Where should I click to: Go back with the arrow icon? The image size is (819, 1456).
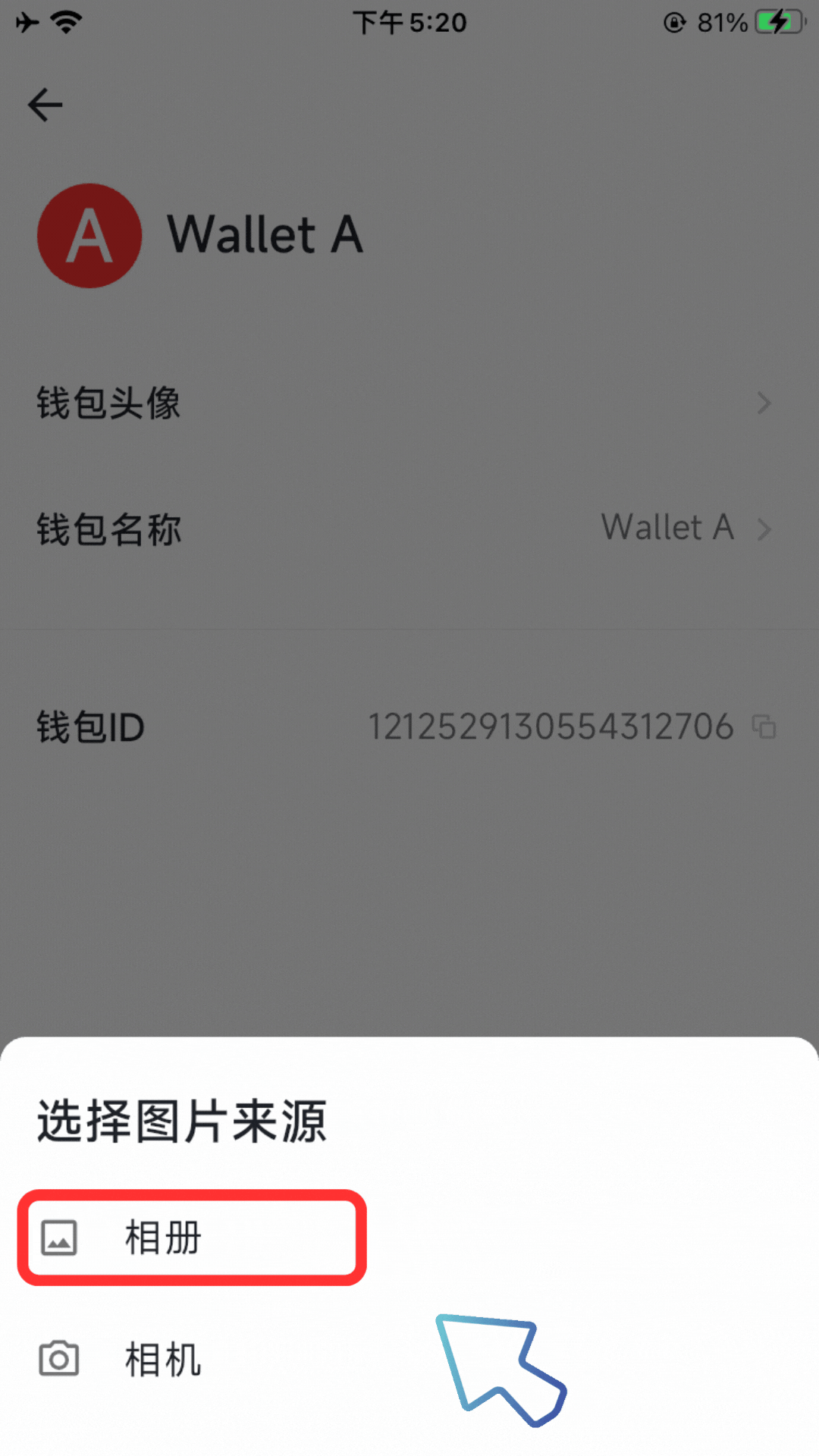(45, 105)
